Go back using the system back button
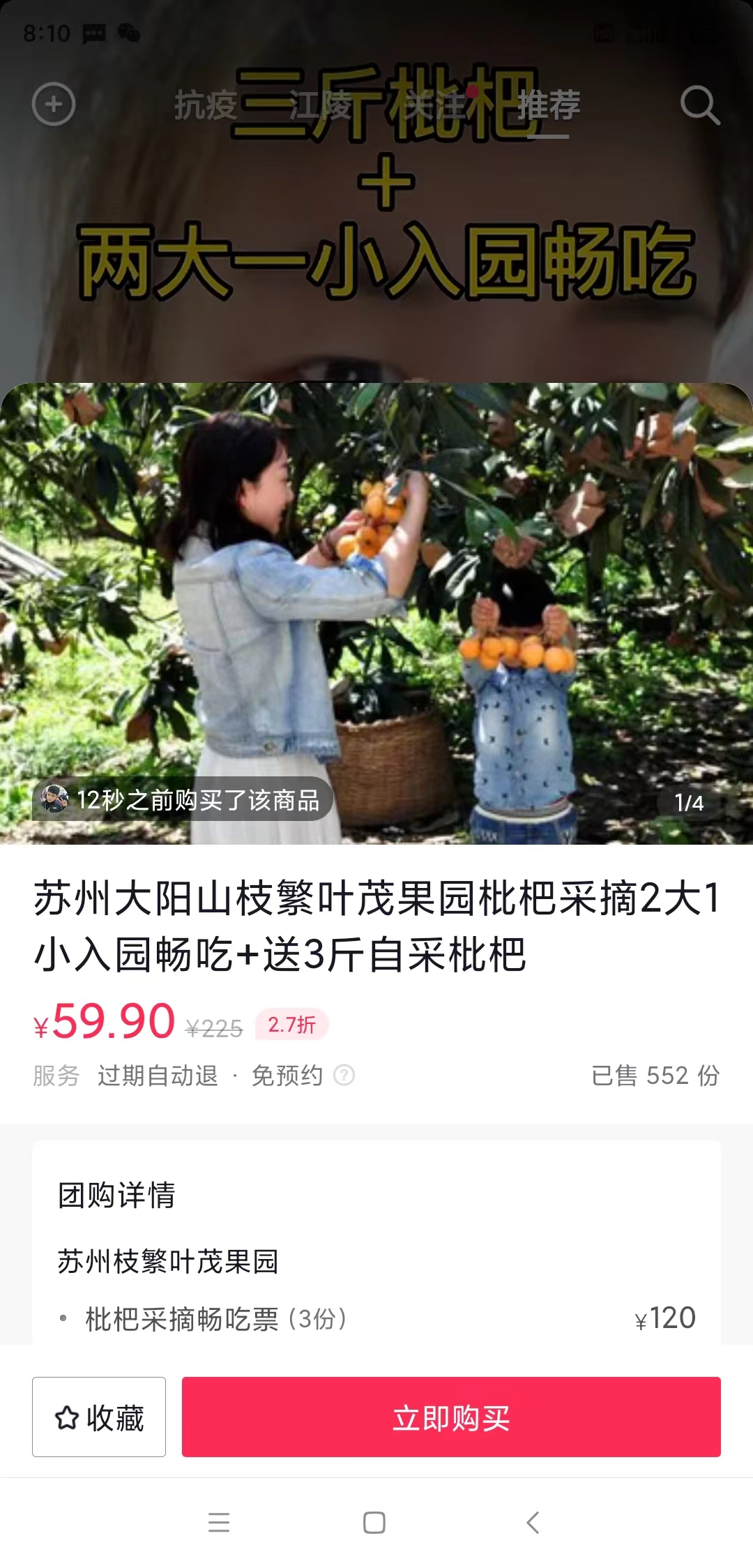The image size is (753, 1568). tap(533, 1522)
